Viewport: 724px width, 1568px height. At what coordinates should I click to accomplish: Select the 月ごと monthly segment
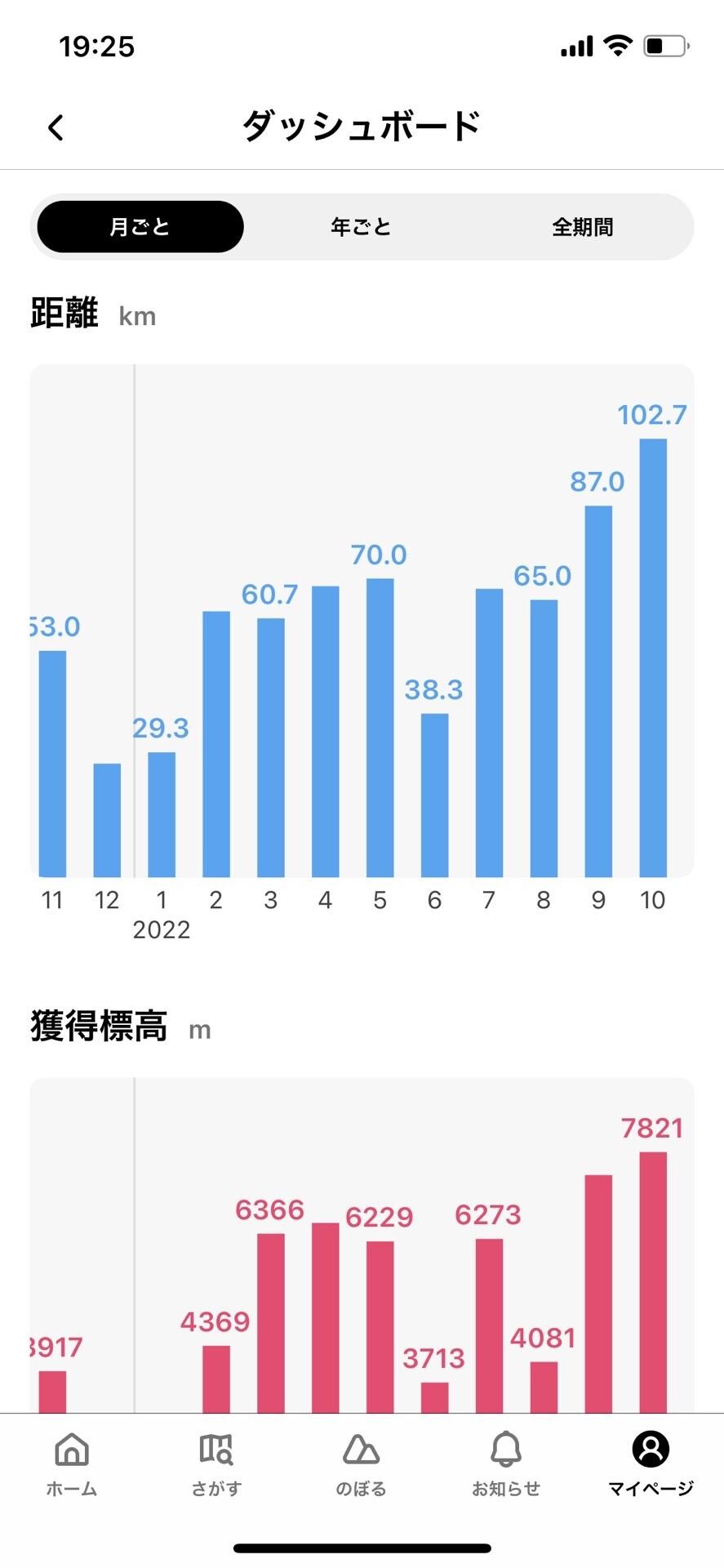[139, 226]
